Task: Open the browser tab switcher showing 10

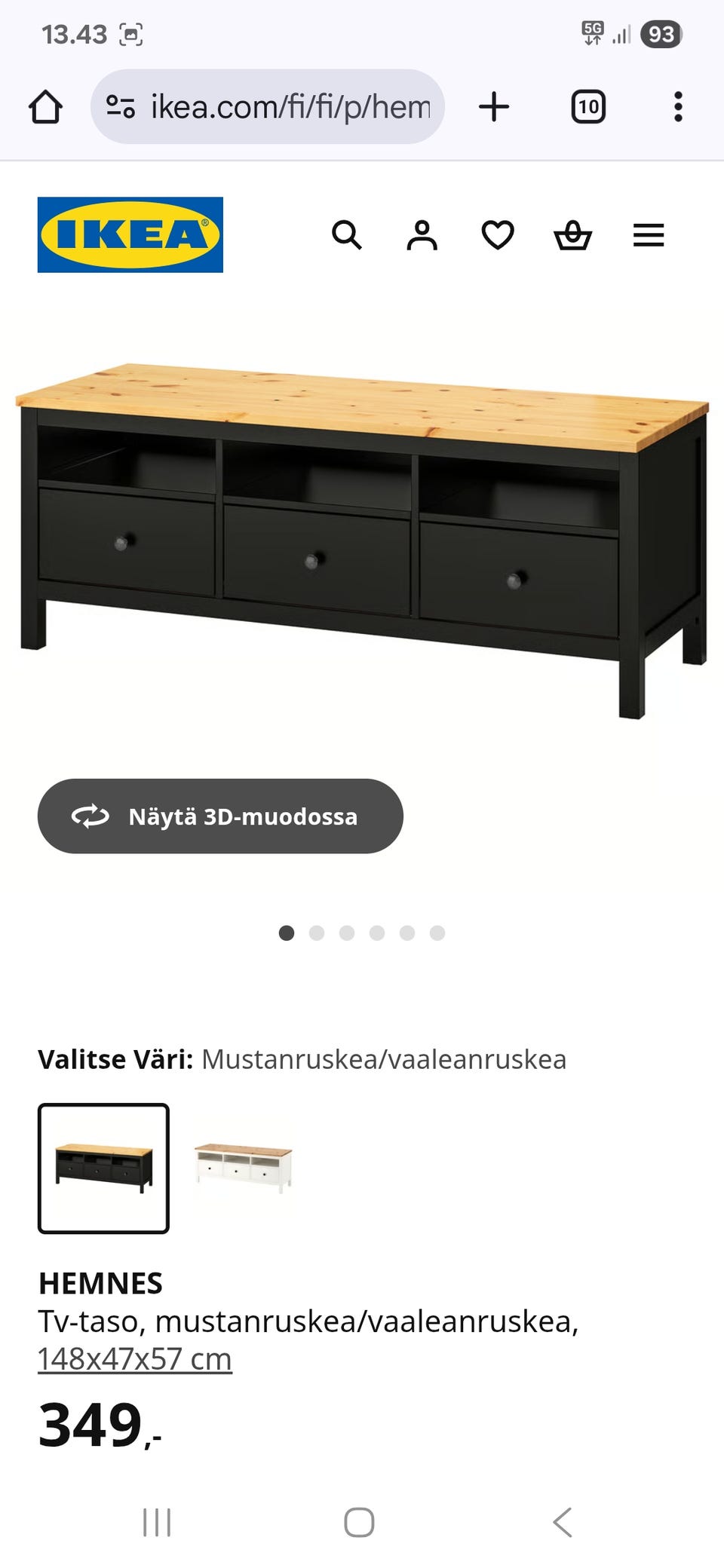Action: [x=587, y=106]
